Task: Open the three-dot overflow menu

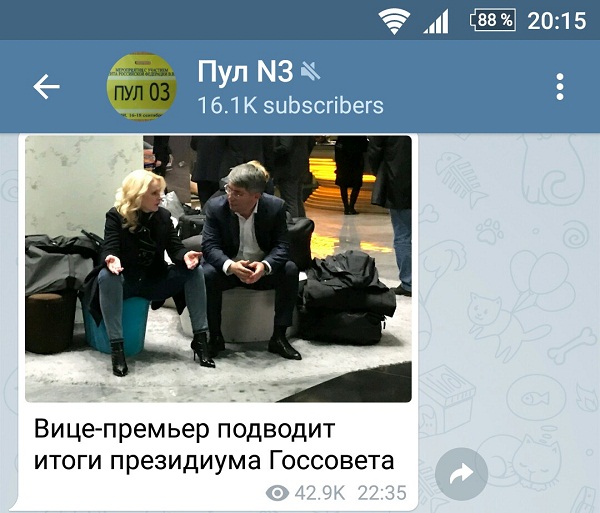Action: click(560, 87)
